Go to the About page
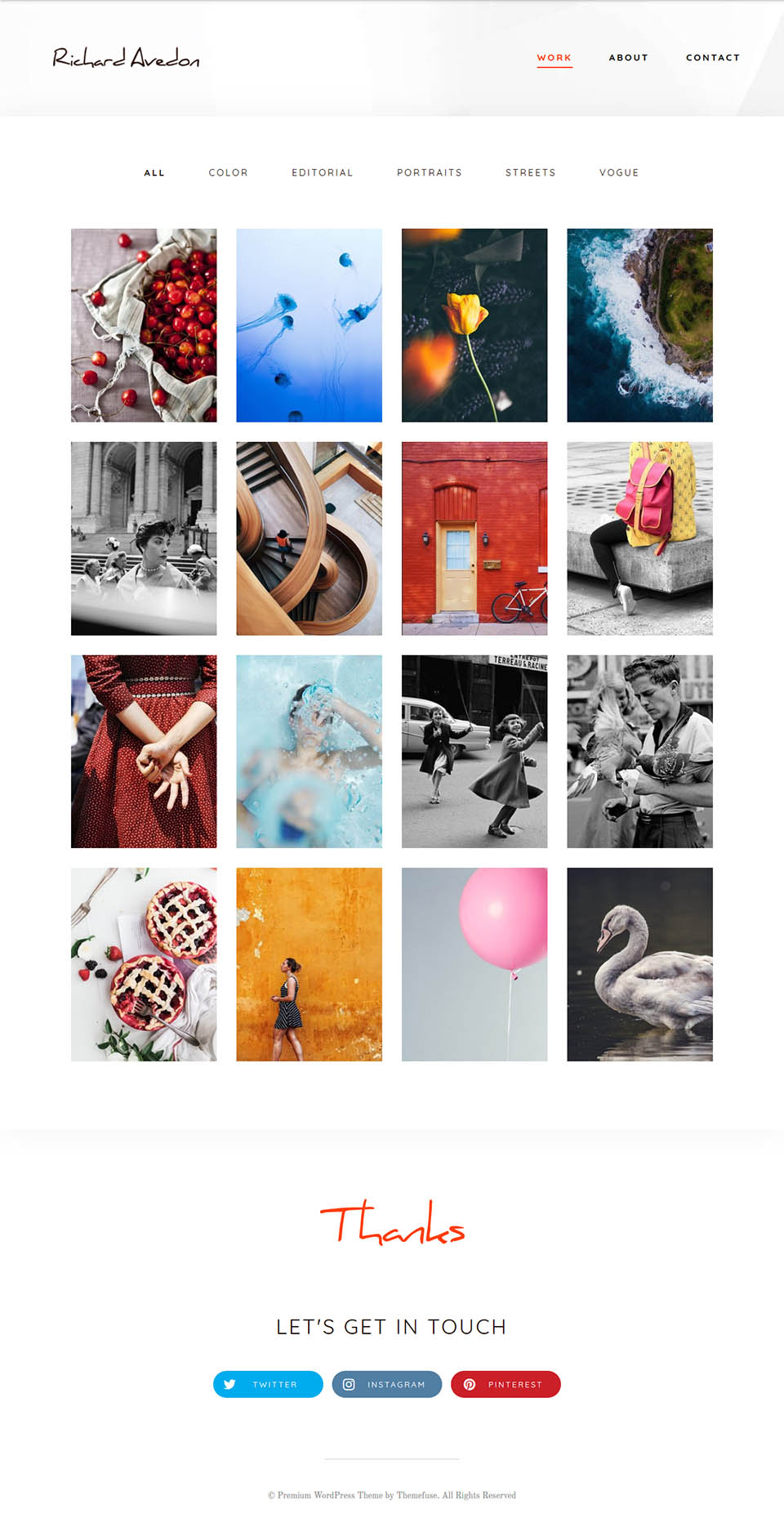784x1532 pixels. [x=628, y=58]
